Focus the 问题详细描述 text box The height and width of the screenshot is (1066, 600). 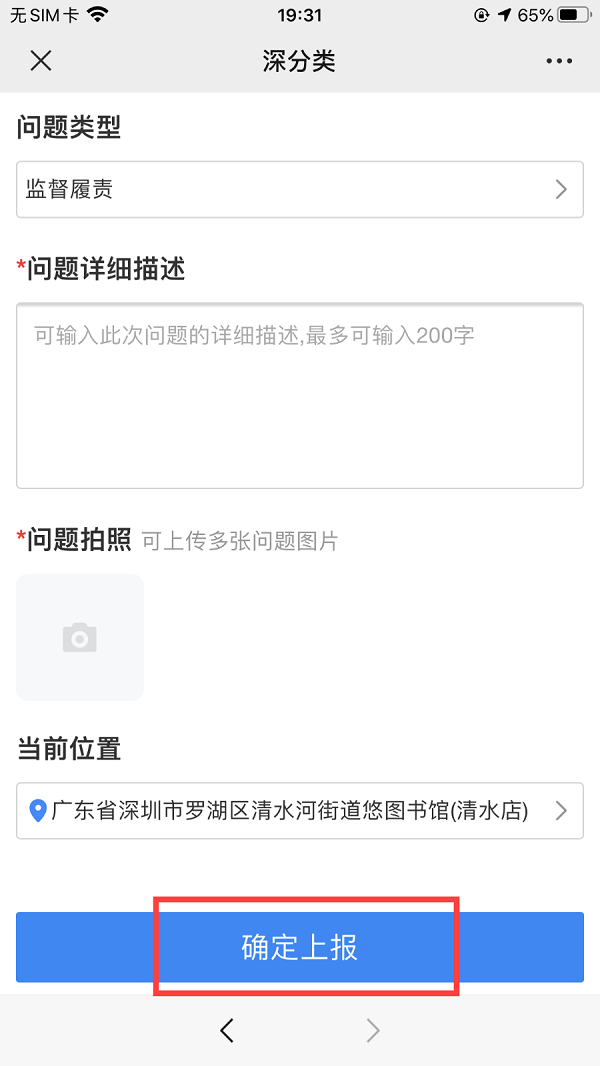(299, 396)
